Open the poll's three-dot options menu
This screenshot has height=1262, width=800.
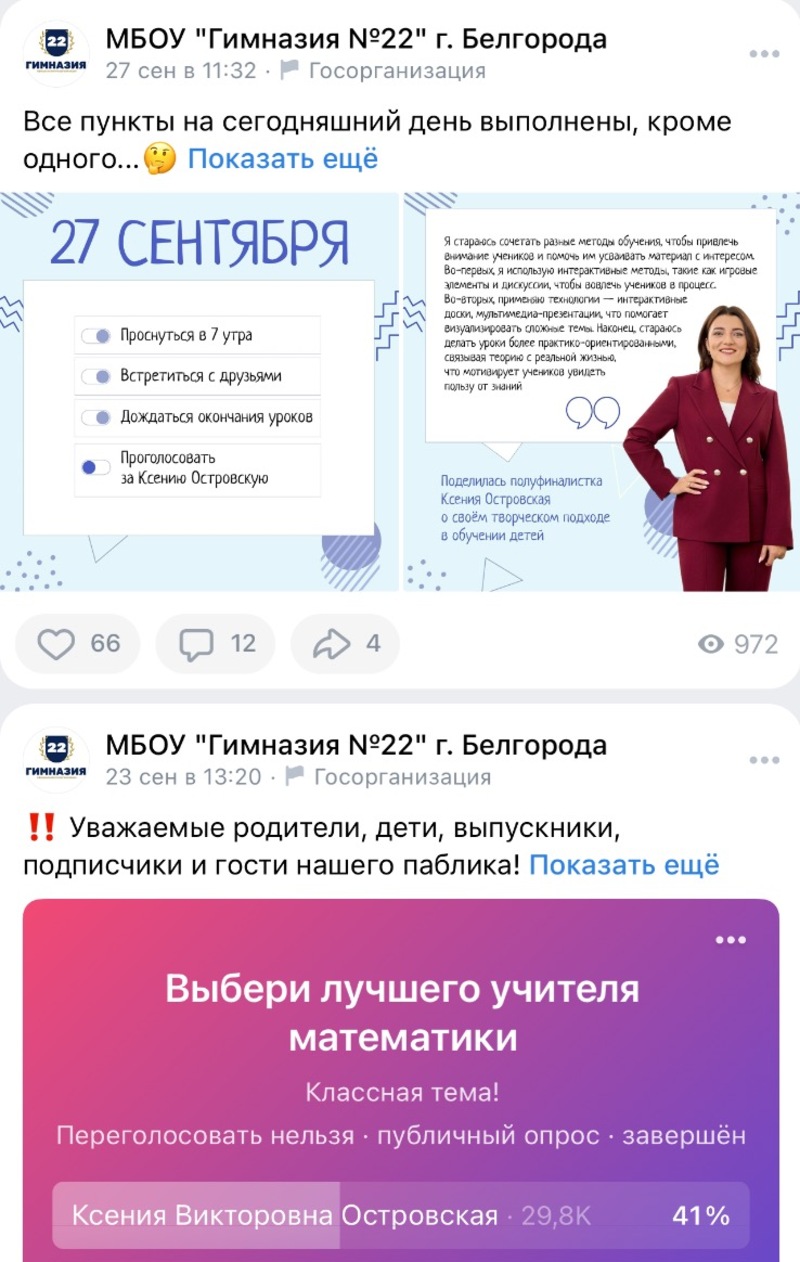[731, 940]
